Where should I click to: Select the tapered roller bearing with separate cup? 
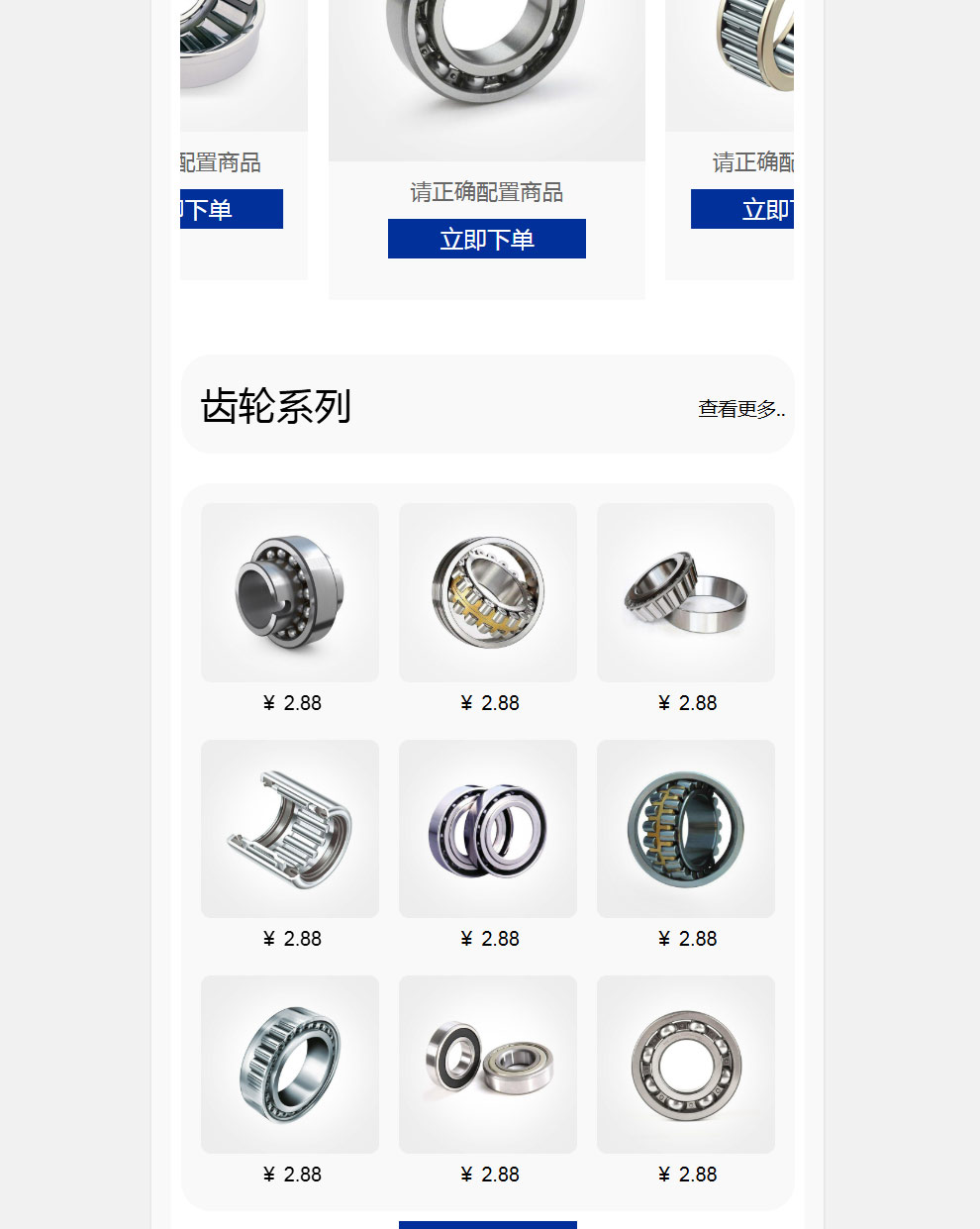[686, 592]
